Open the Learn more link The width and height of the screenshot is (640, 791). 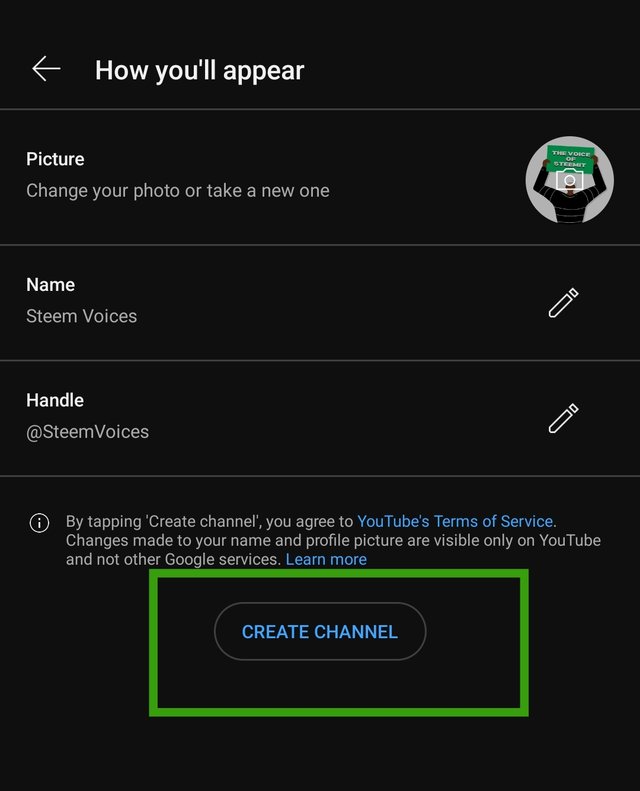(x=326, y=559)
